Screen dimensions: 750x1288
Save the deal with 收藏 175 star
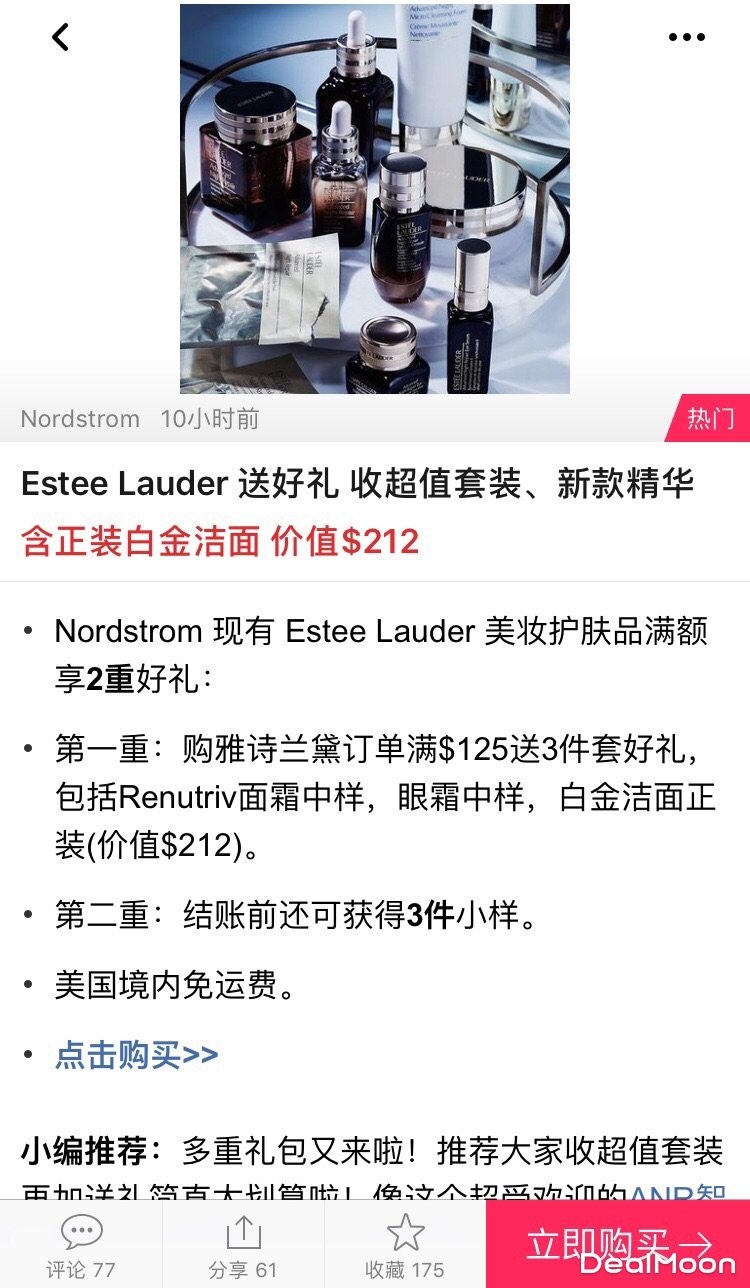[405, 1246]
